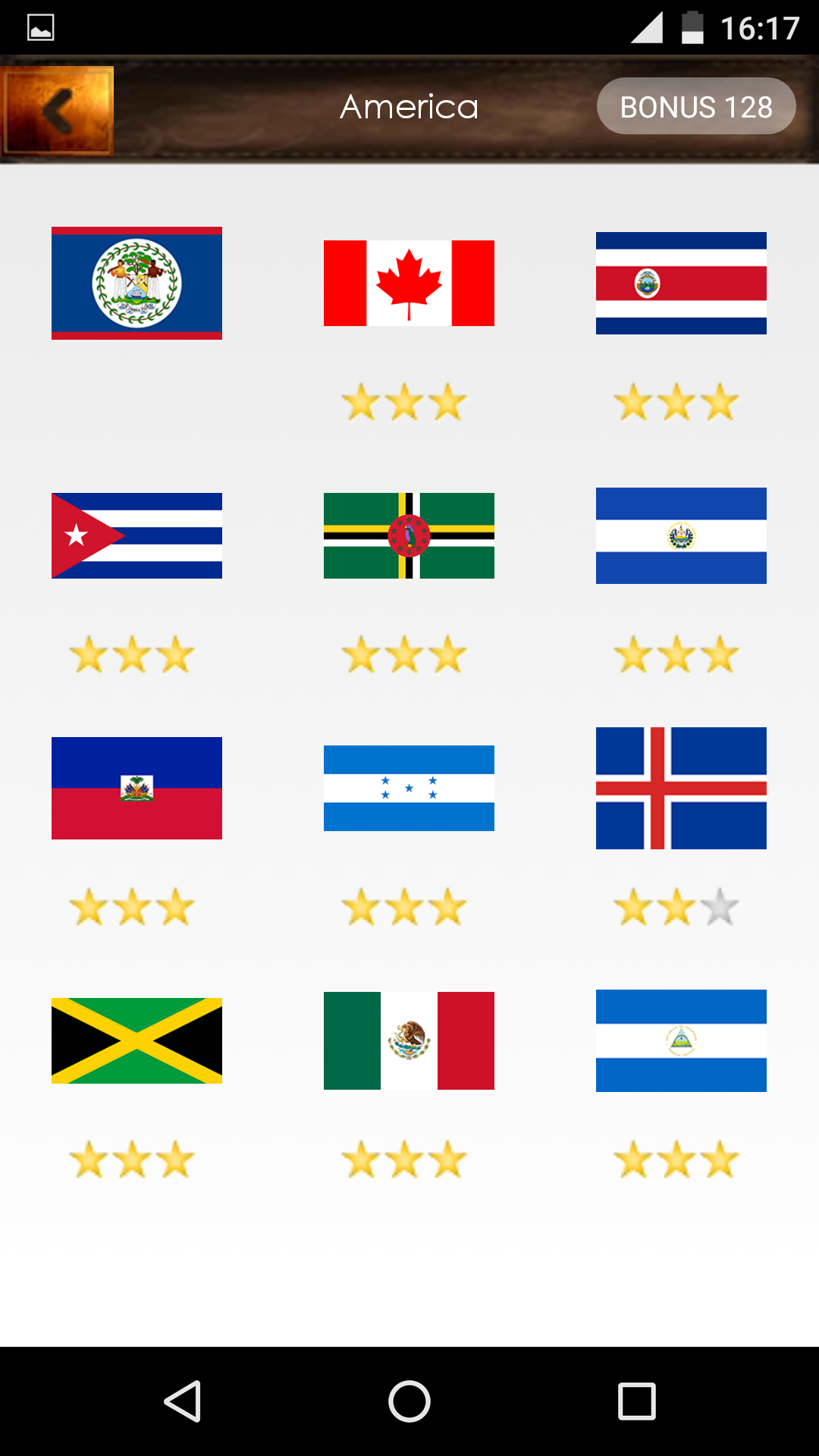Screen dimensions: 819x1456
Task: Open the Costa Rica flag level
Action: click(681, 283)
